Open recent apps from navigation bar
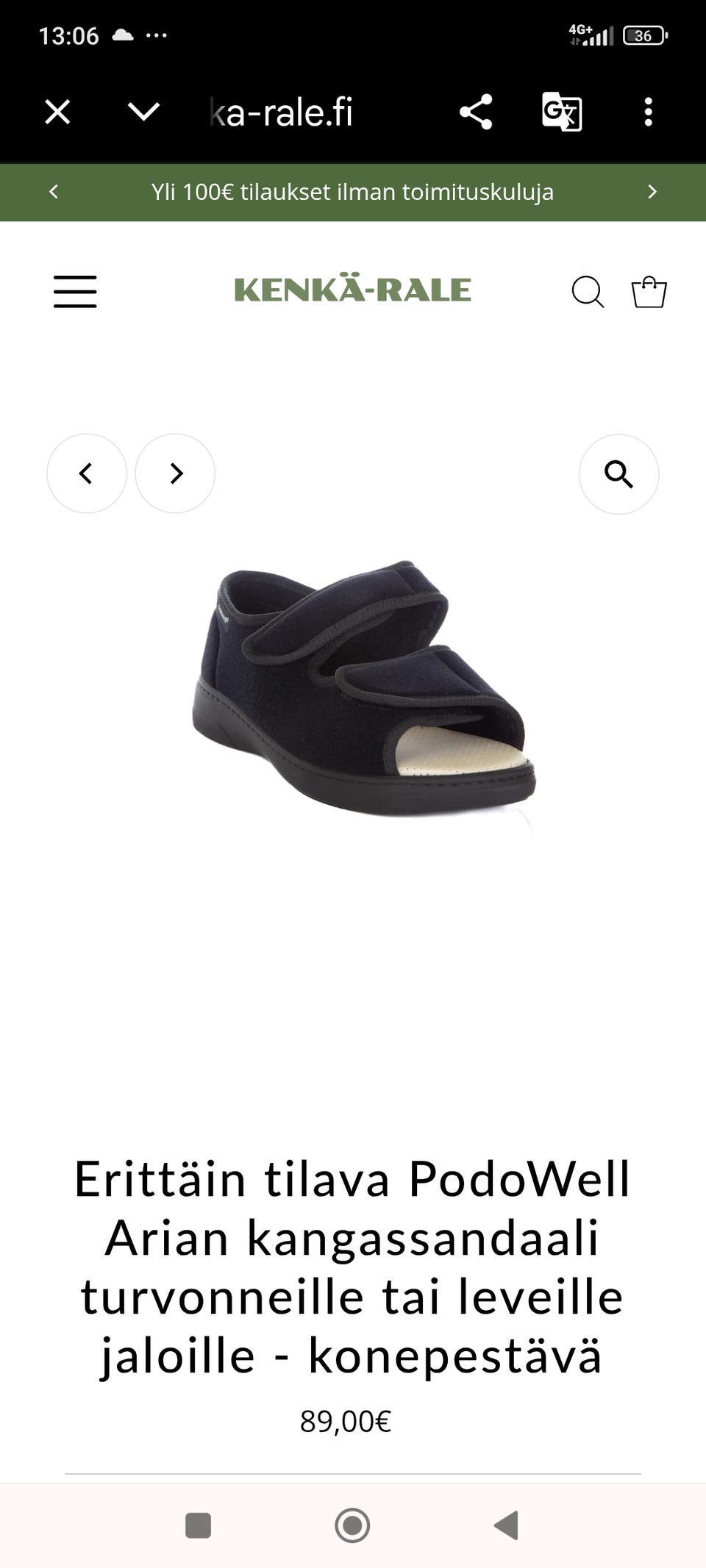 [198, 1525]
